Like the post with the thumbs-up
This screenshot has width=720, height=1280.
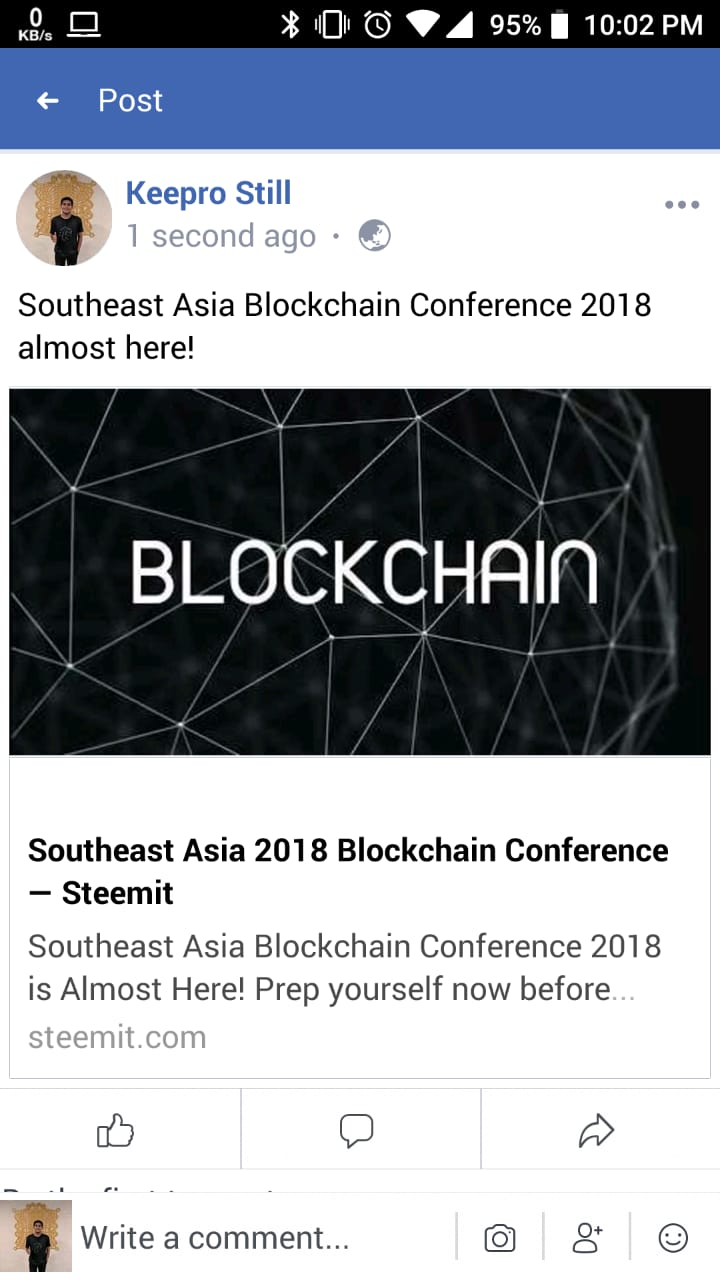(116, 1130)
